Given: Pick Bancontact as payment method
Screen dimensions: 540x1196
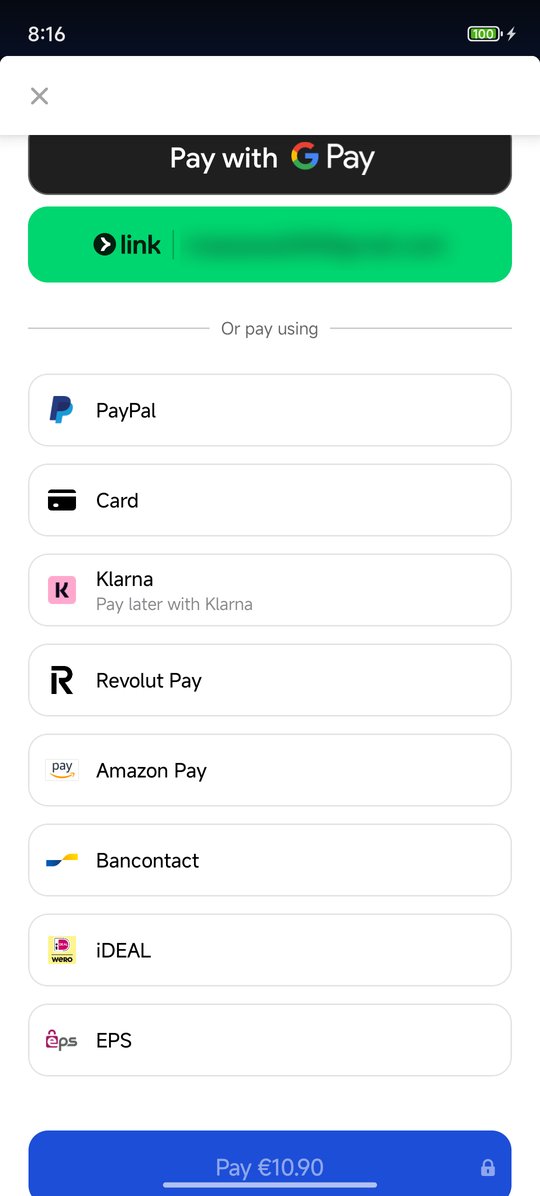Looking at the screenshot, I should tap(270, 860).
